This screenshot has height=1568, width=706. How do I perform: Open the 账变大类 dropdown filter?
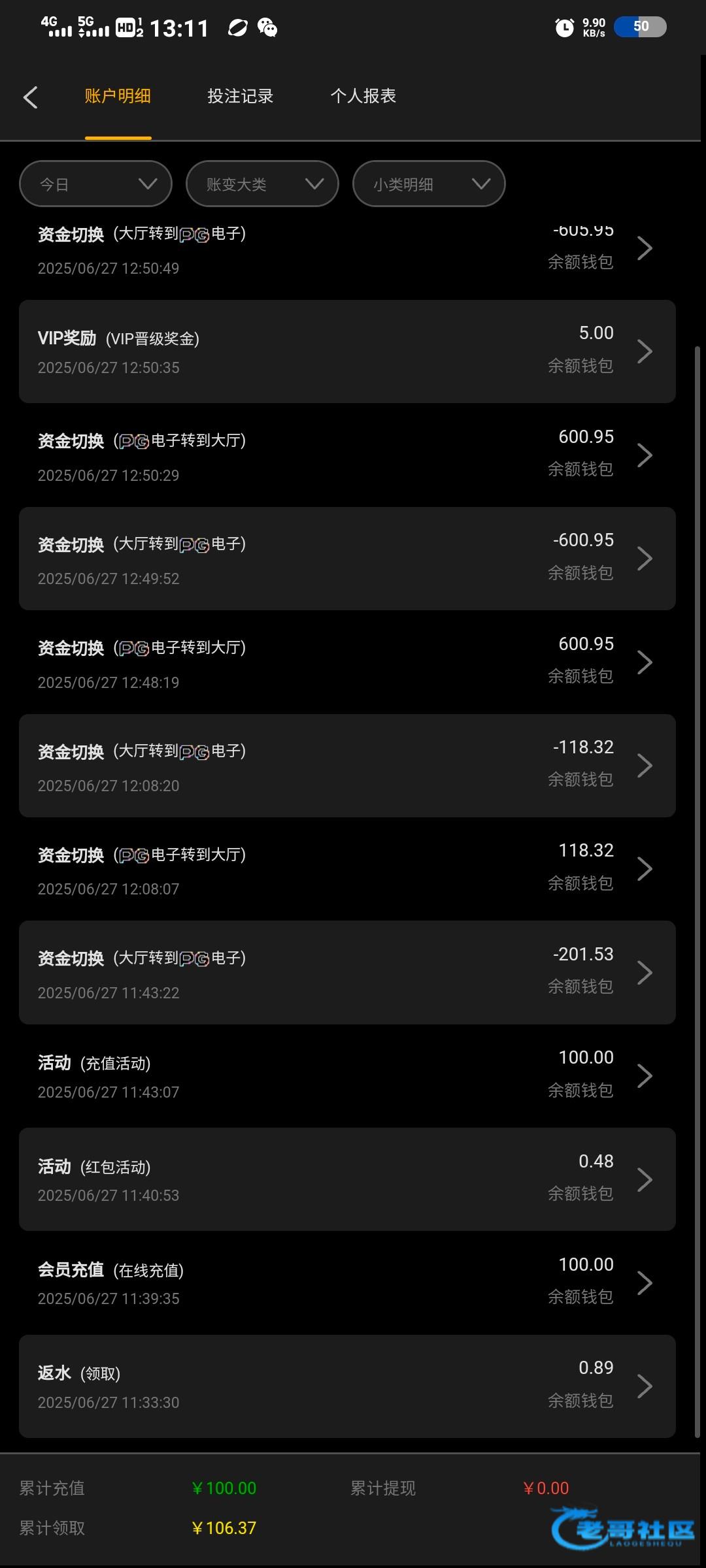point(262,184)
